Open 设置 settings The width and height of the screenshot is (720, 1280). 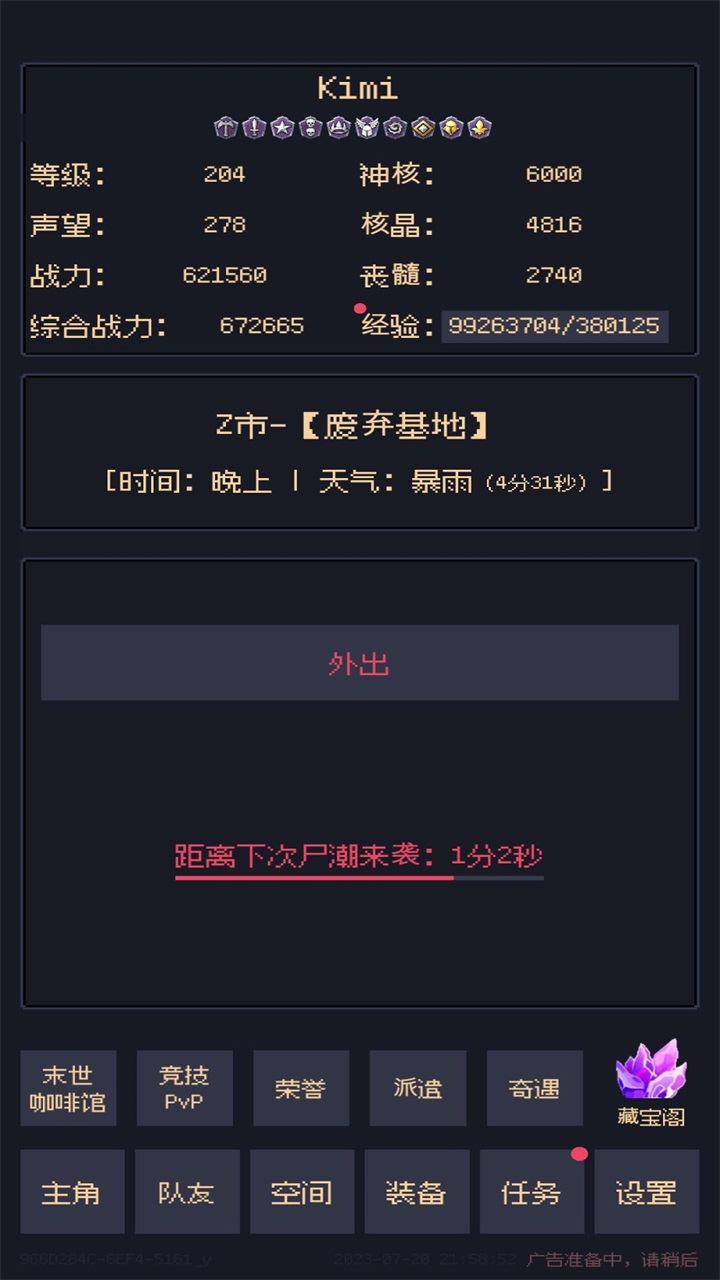coord(646,1191)
